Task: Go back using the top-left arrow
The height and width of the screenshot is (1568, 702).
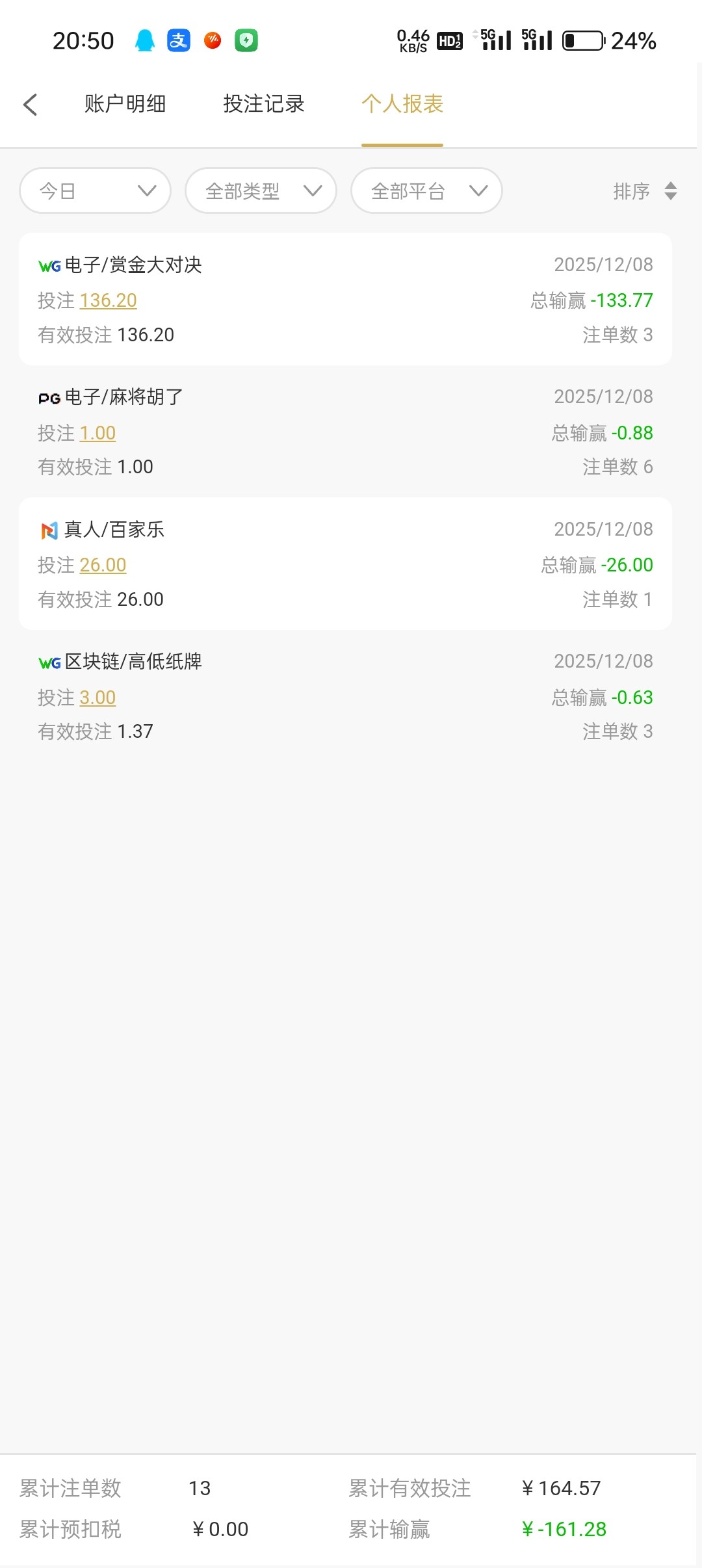Action: (31, 104)
